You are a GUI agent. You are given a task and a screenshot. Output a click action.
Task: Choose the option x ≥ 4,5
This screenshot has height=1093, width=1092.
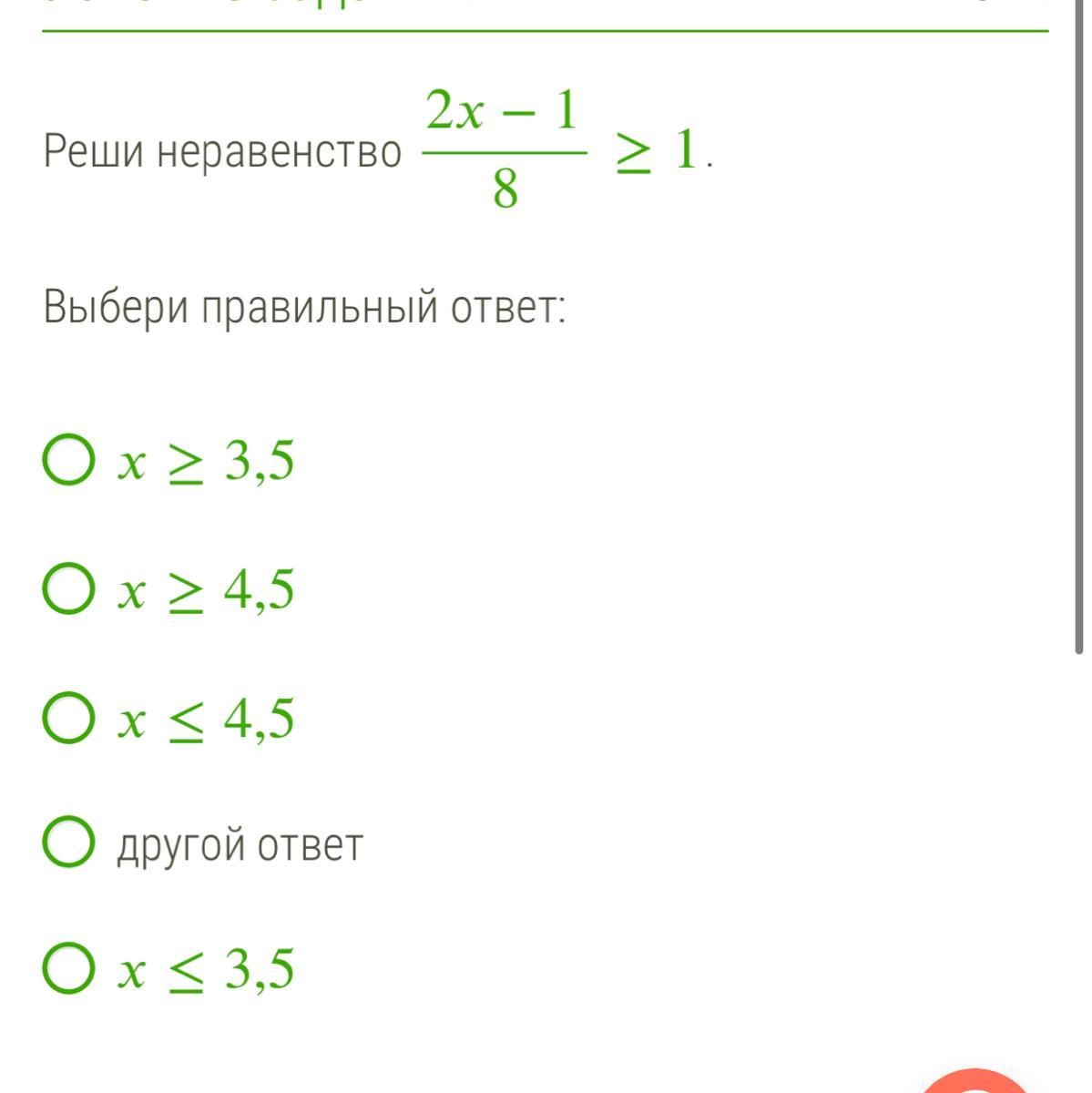pyautogui.click(x=68, y=589)
